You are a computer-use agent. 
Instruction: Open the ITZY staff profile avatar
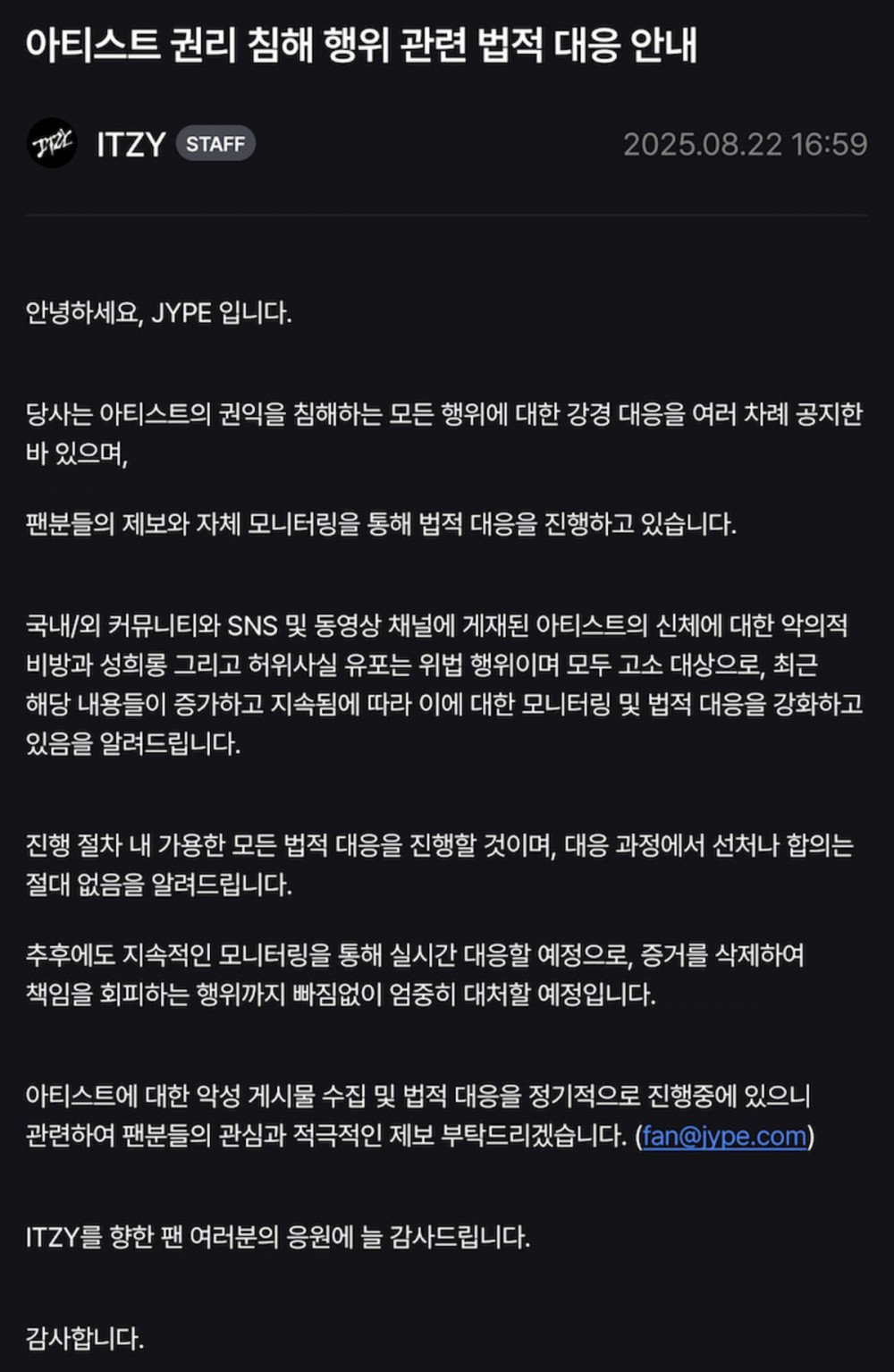point(52,143)
